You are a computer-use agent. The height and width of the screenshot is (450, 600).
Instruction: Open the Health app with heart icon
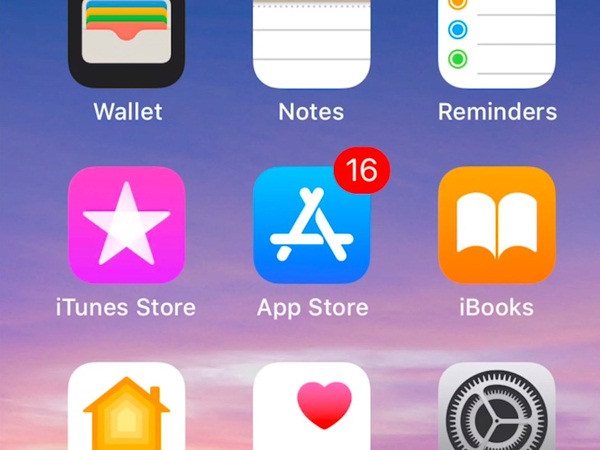tap(312, 408)
